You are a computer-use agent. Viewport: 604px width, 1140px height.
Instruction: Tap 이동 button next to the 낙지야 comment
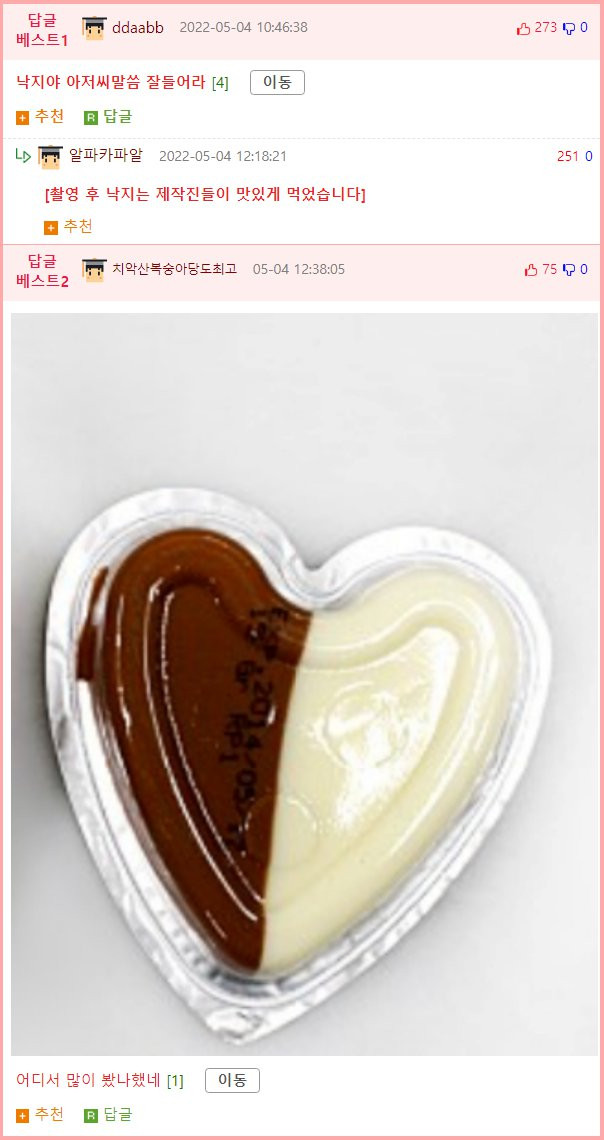pos(277,83)
